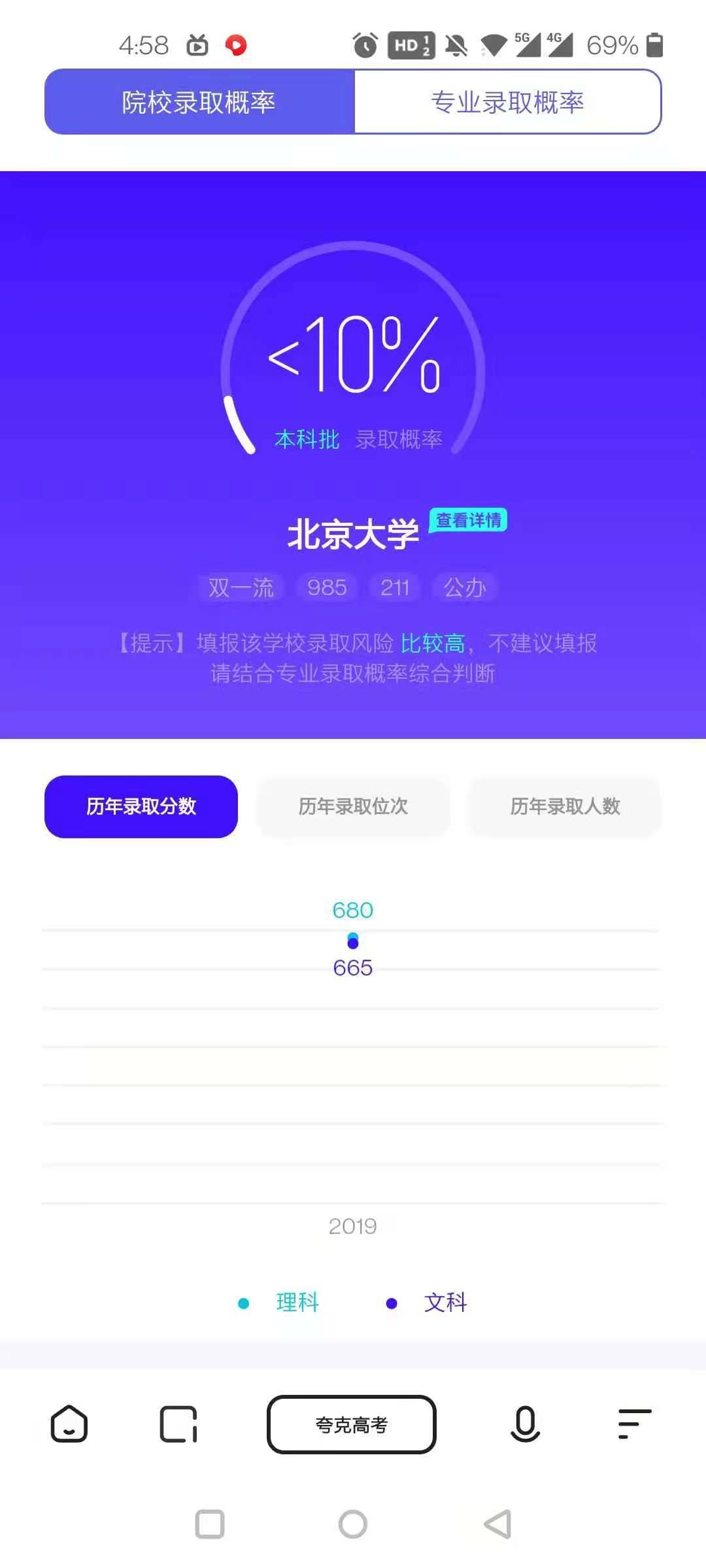Select the 历年录取分数 chart tab
The image size is (706, 1568).
[x=141, y=806]
